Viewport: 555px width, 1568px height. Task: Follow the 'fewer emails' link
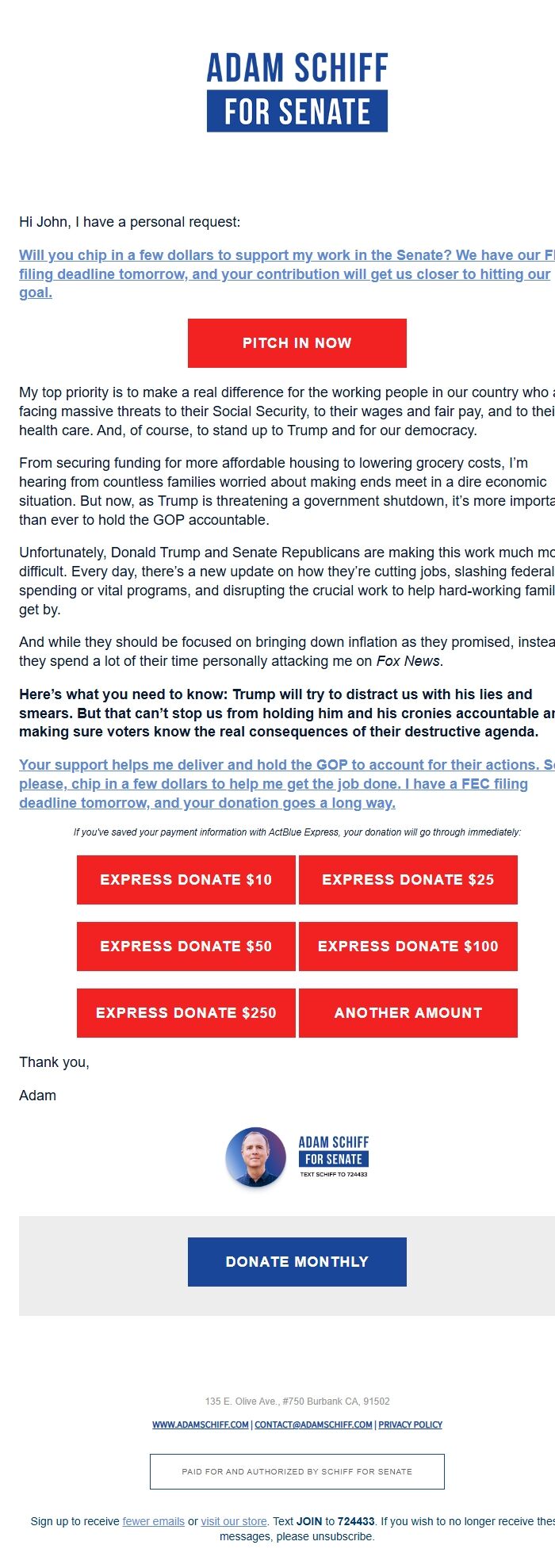point(153,1521)
